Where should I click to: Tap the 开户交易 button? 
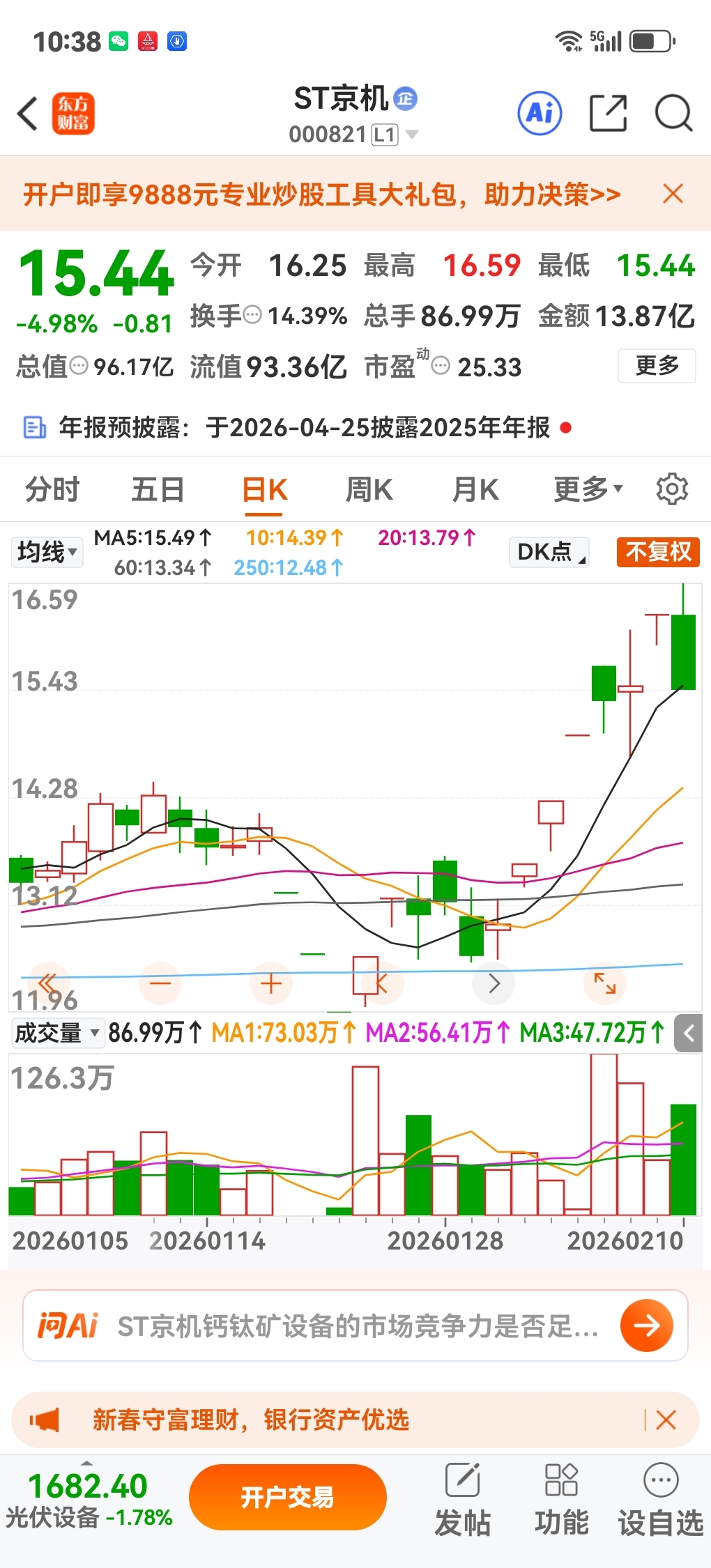287,1497
